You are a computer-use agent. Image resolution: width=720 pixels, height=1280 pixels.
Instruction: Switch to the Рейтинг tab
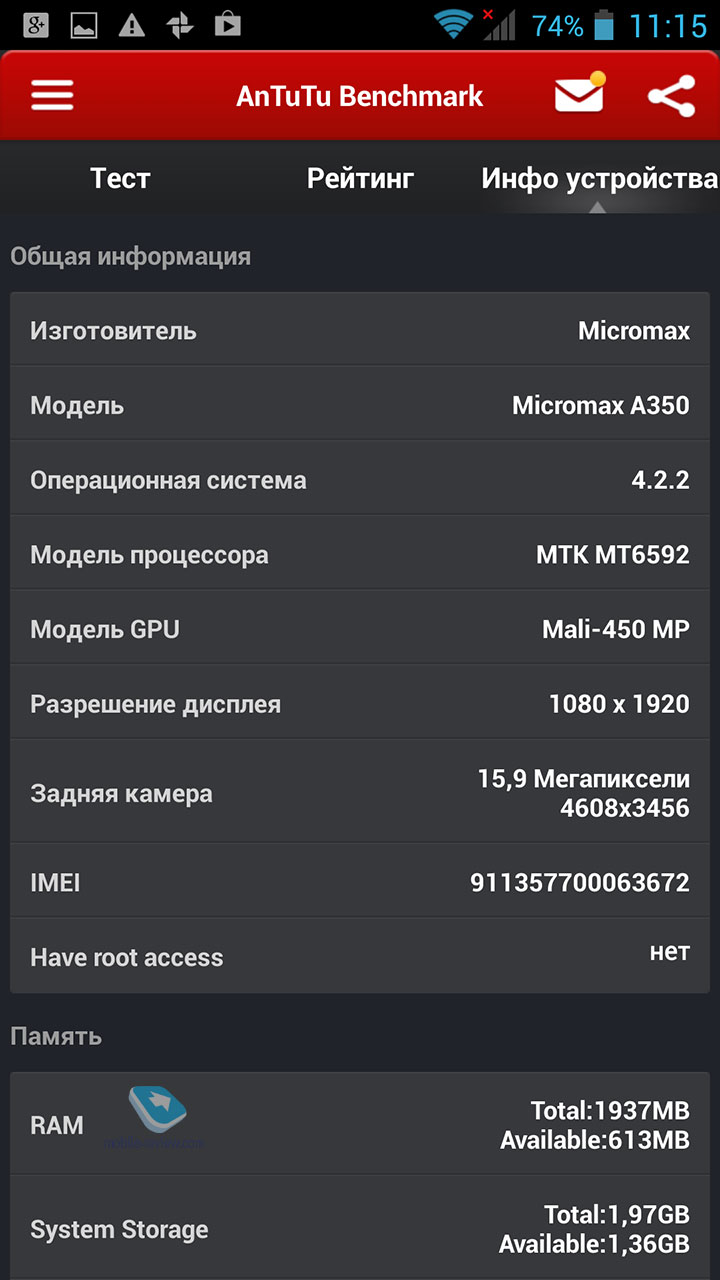360,179
